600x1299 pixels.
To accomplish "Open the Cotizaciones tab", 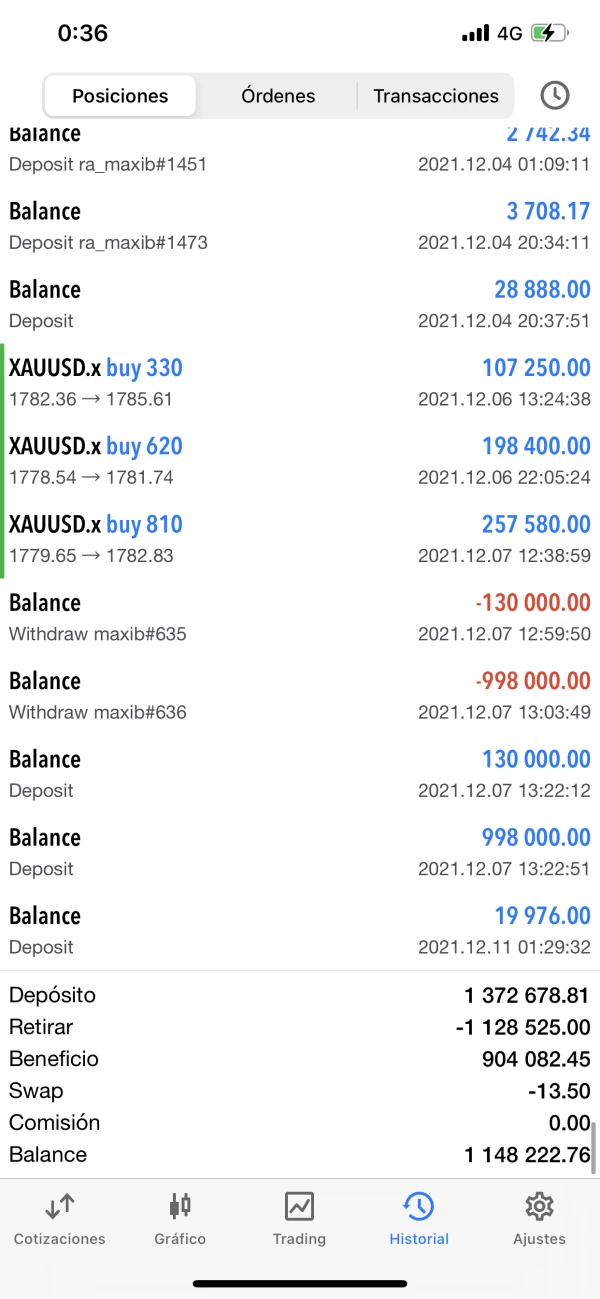I will (60, 1219).
